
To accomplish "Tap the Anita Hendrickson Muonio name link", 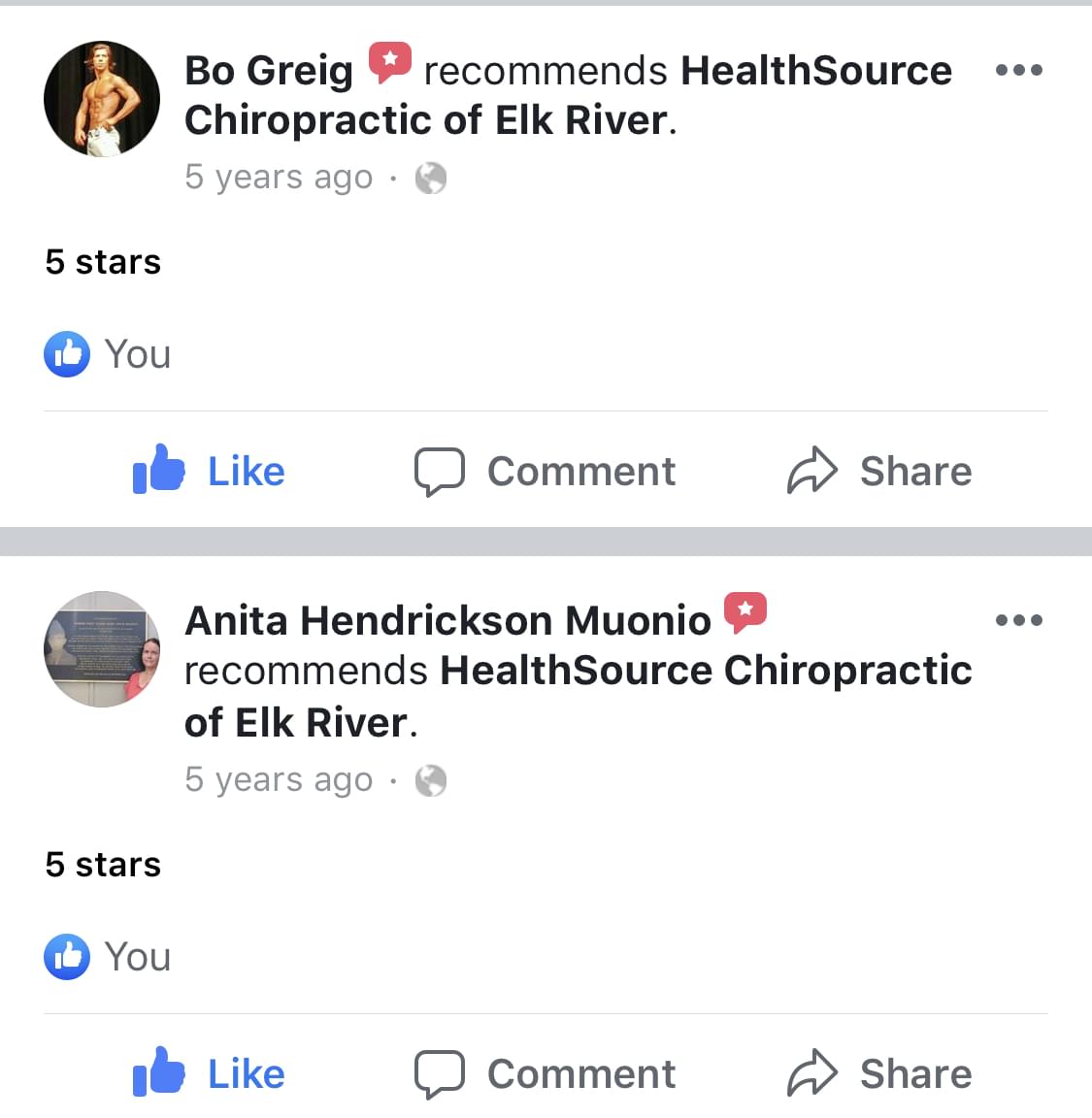I will click(x=447, y=621).
